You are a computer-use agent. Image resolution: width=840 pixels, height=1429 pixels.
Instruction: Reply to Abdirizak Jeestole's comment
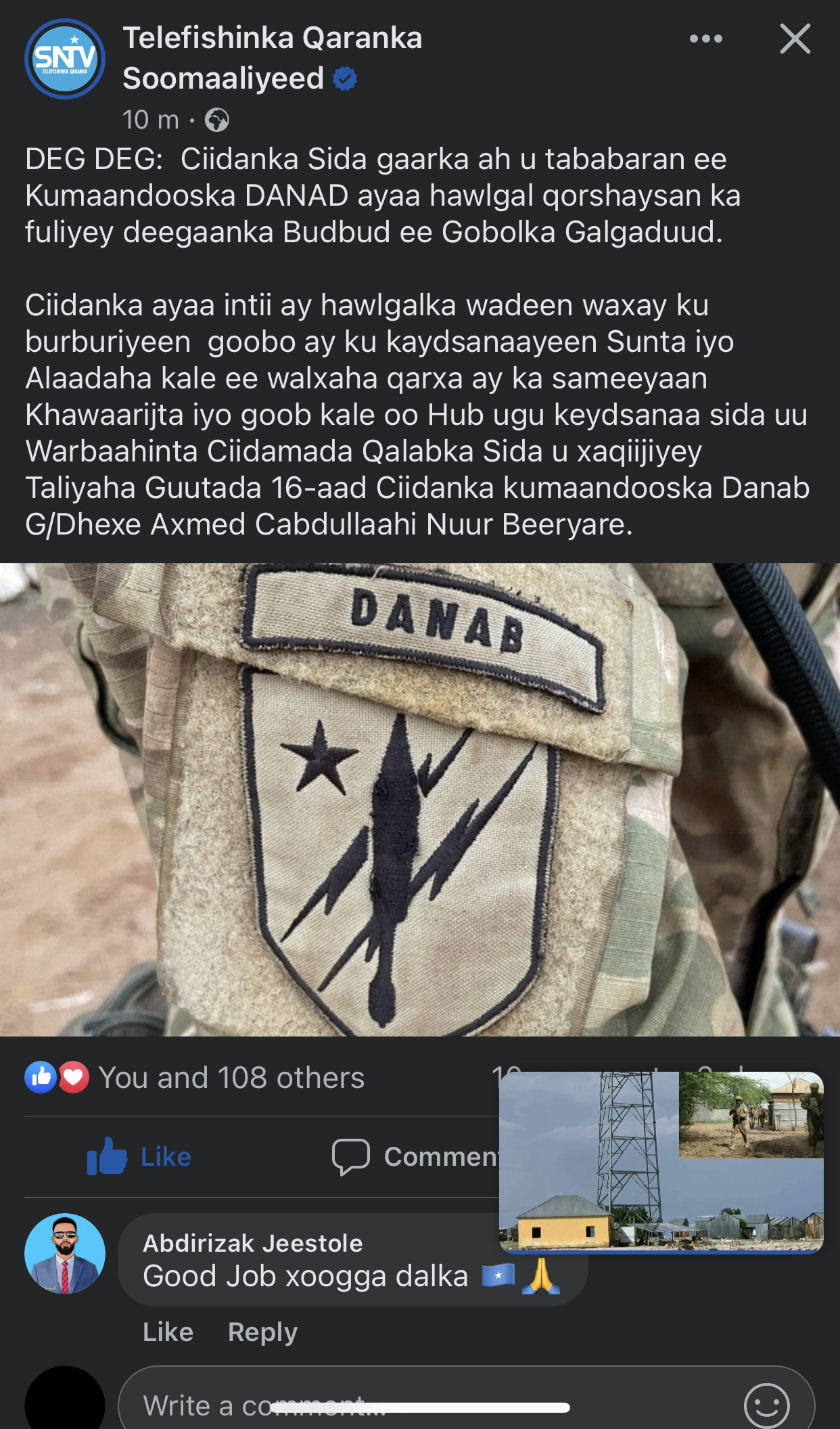point(262,1332)
